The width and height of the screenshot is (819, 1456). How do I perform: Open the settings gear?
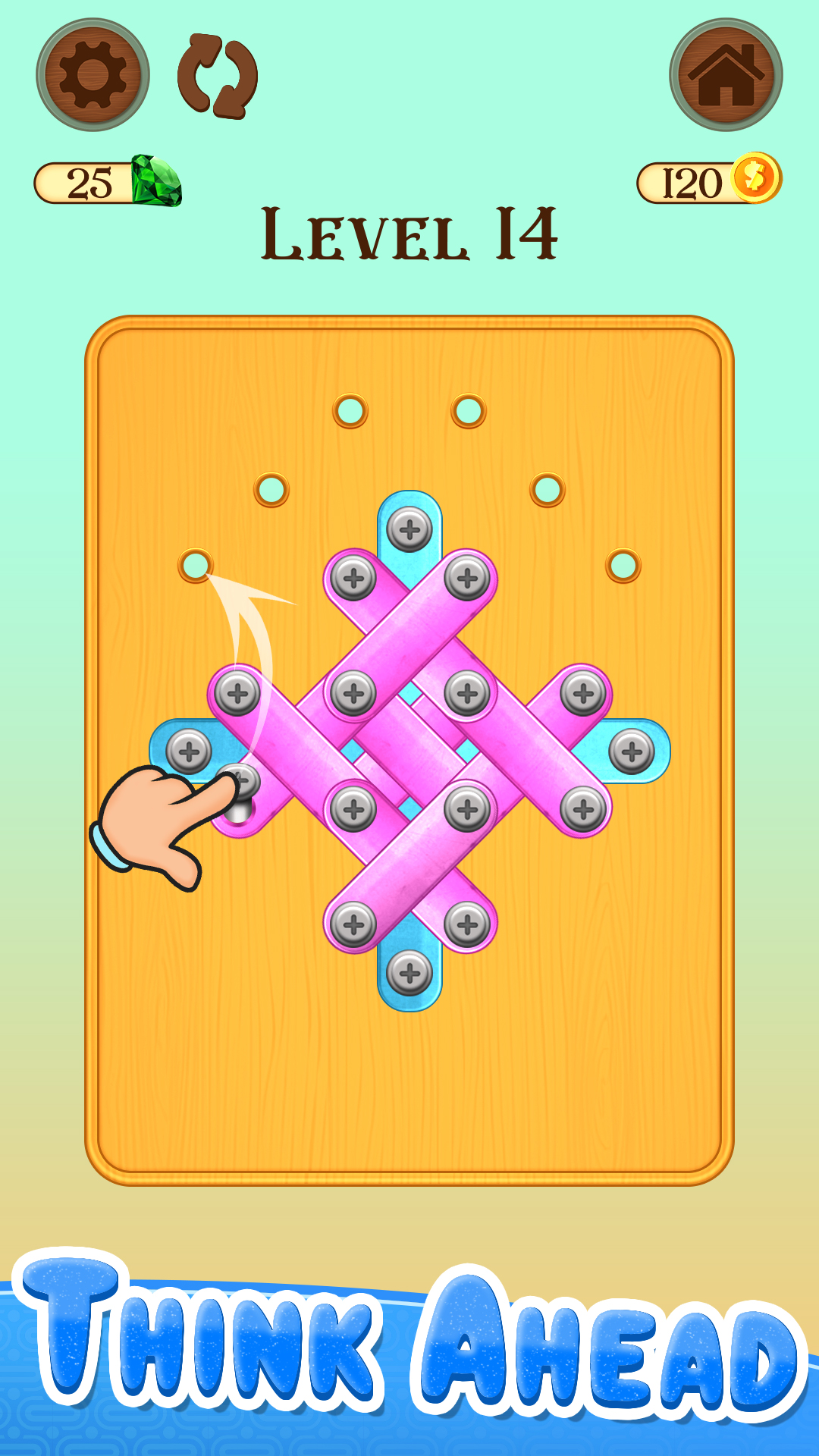[93, 75]
